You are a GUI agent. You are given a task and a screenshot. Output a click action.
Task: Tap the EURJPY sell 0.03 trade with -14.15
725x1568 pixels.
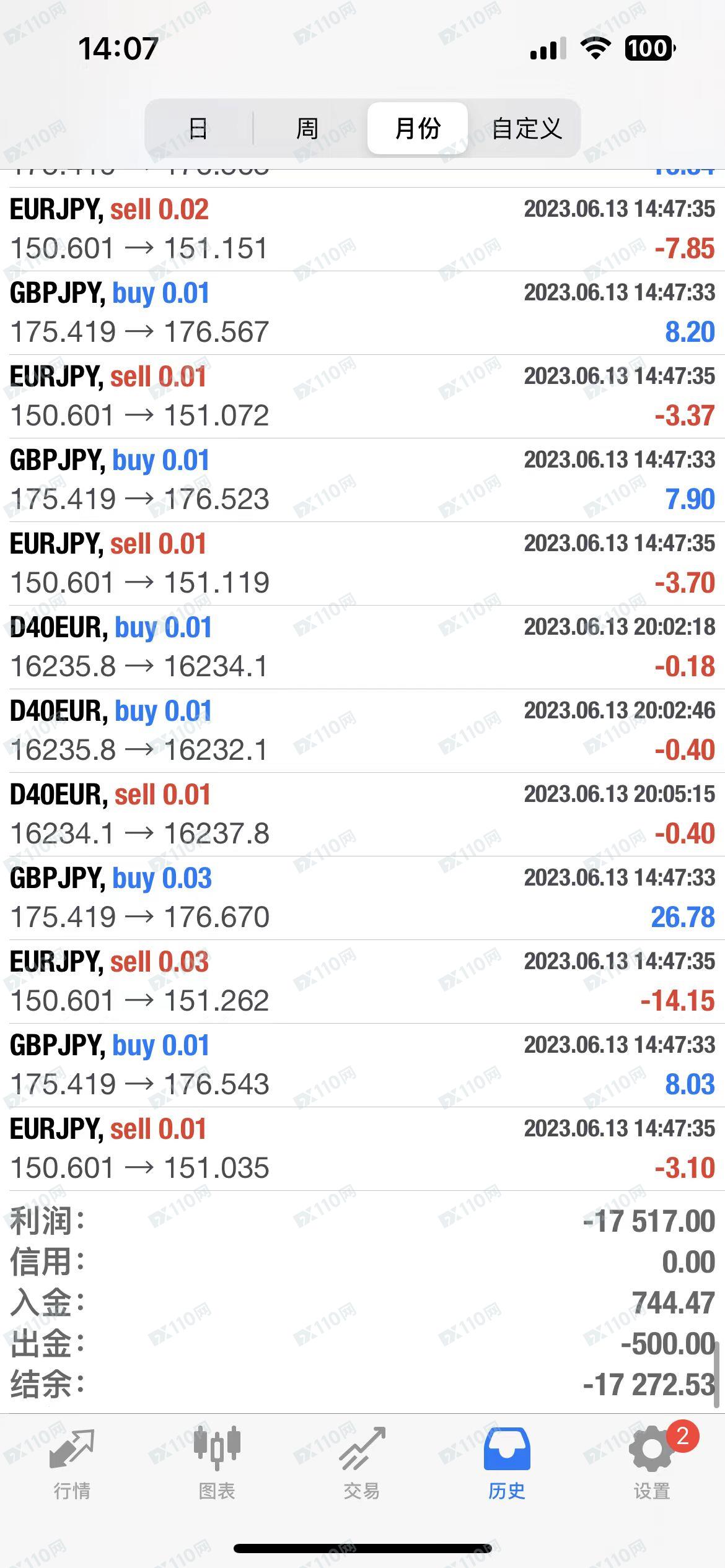pyautogui.click(x=362, y=982)
